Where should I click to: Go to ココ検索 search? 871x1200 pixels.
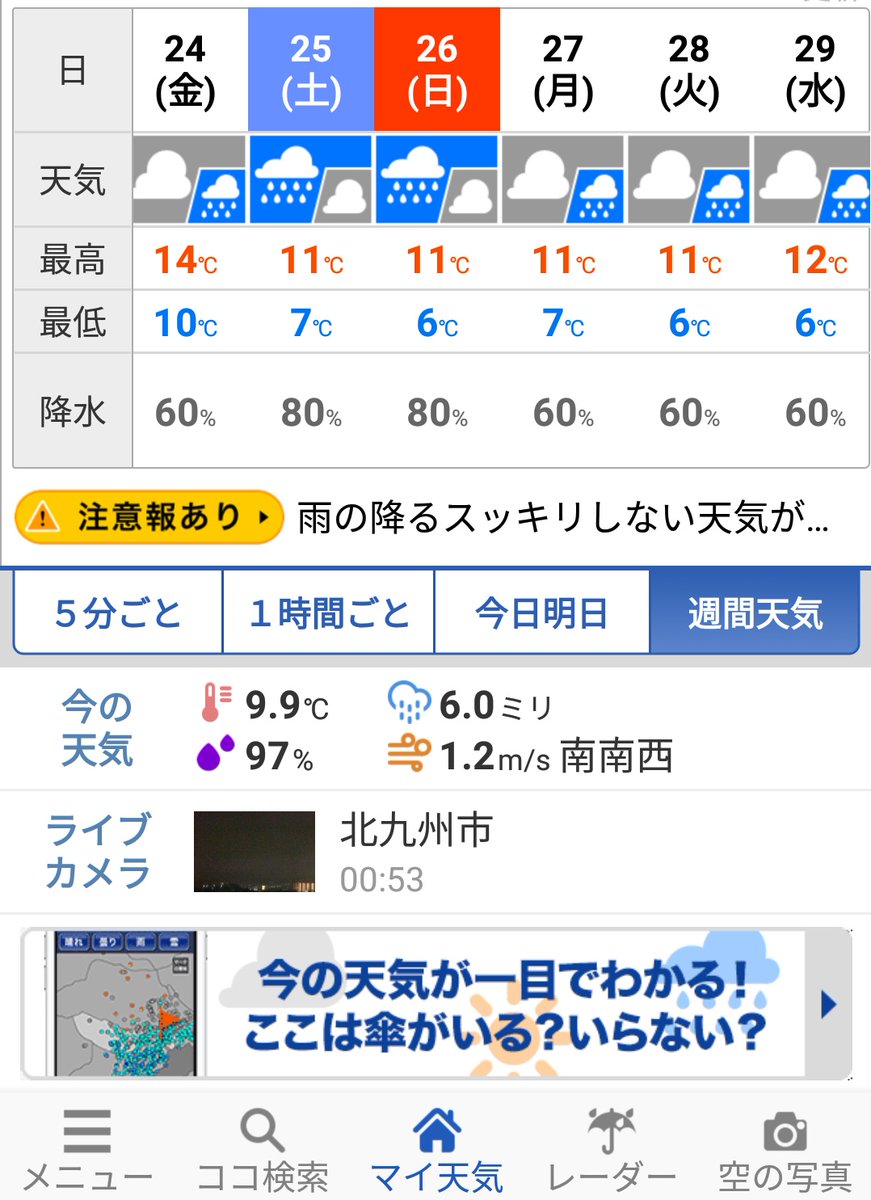tap(262, 1150)
